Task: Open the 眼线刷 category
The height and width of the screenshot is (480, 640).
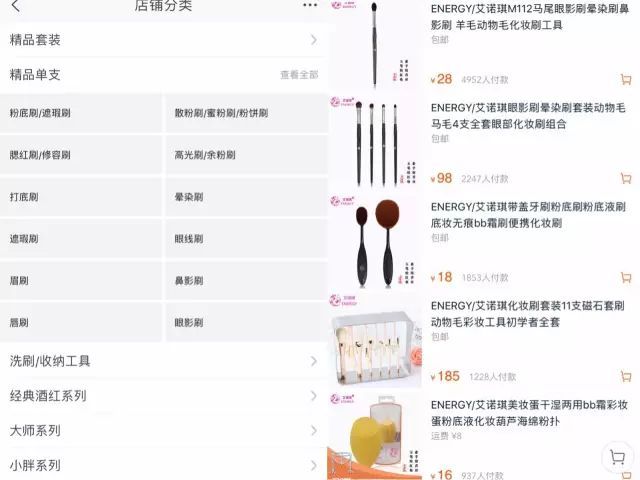Action: [x=246, y=239]
